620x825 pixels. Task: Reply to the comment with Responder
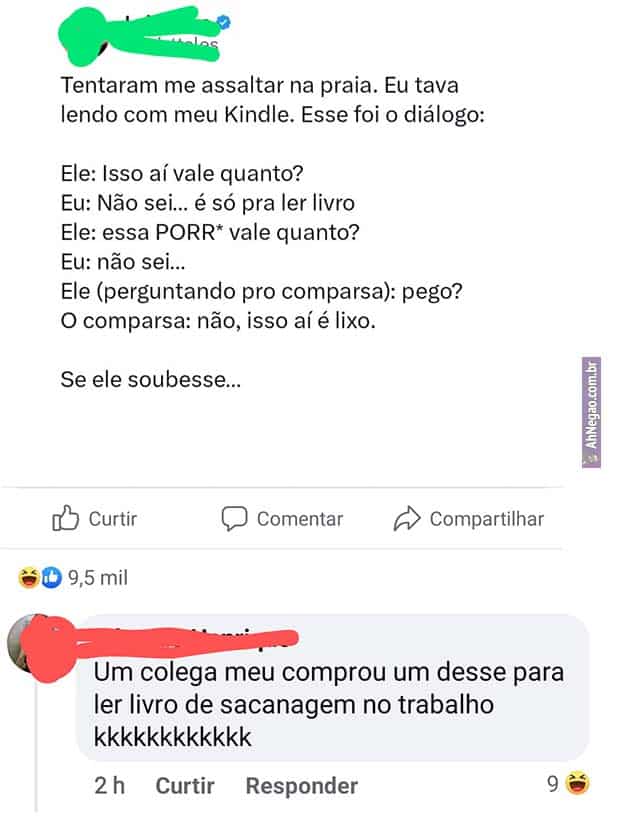[x=301, y=786]
